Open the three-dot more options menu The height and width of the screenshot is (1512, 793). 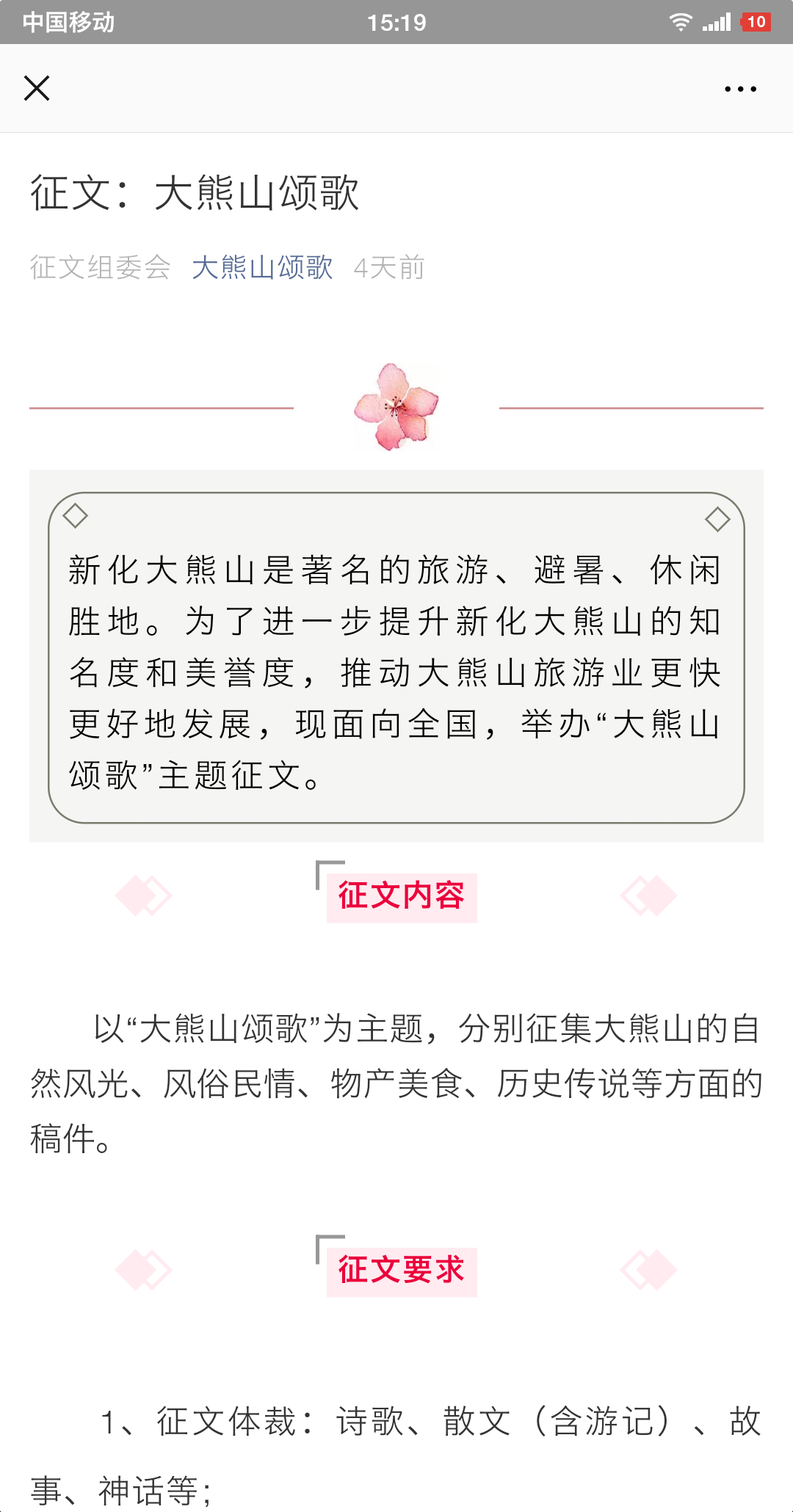pyautogui.click(x=740, y=89)
